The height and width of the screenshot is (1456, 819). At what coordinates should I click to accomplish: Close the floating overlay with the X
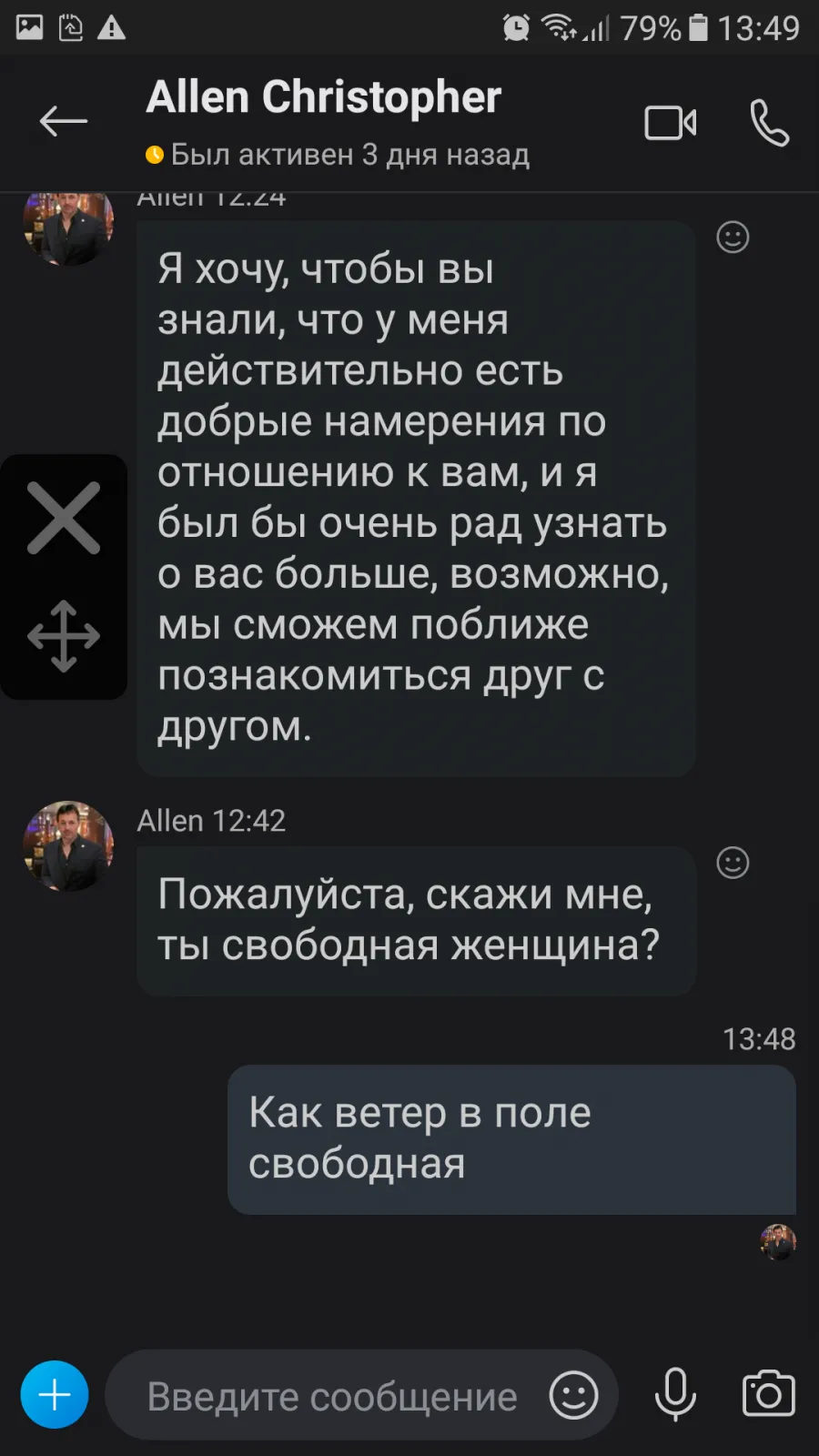(x=64, y=519)
